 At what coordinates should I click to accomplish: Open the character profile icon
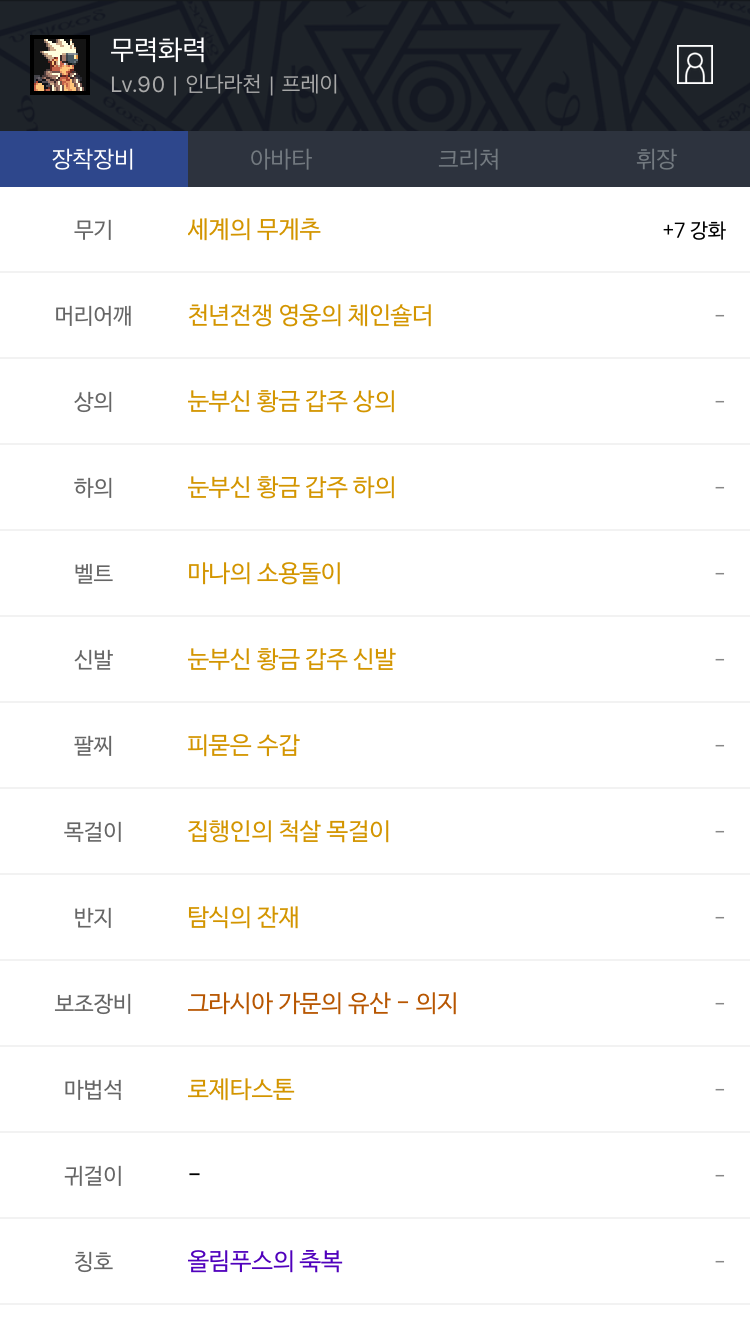(694, 65)
